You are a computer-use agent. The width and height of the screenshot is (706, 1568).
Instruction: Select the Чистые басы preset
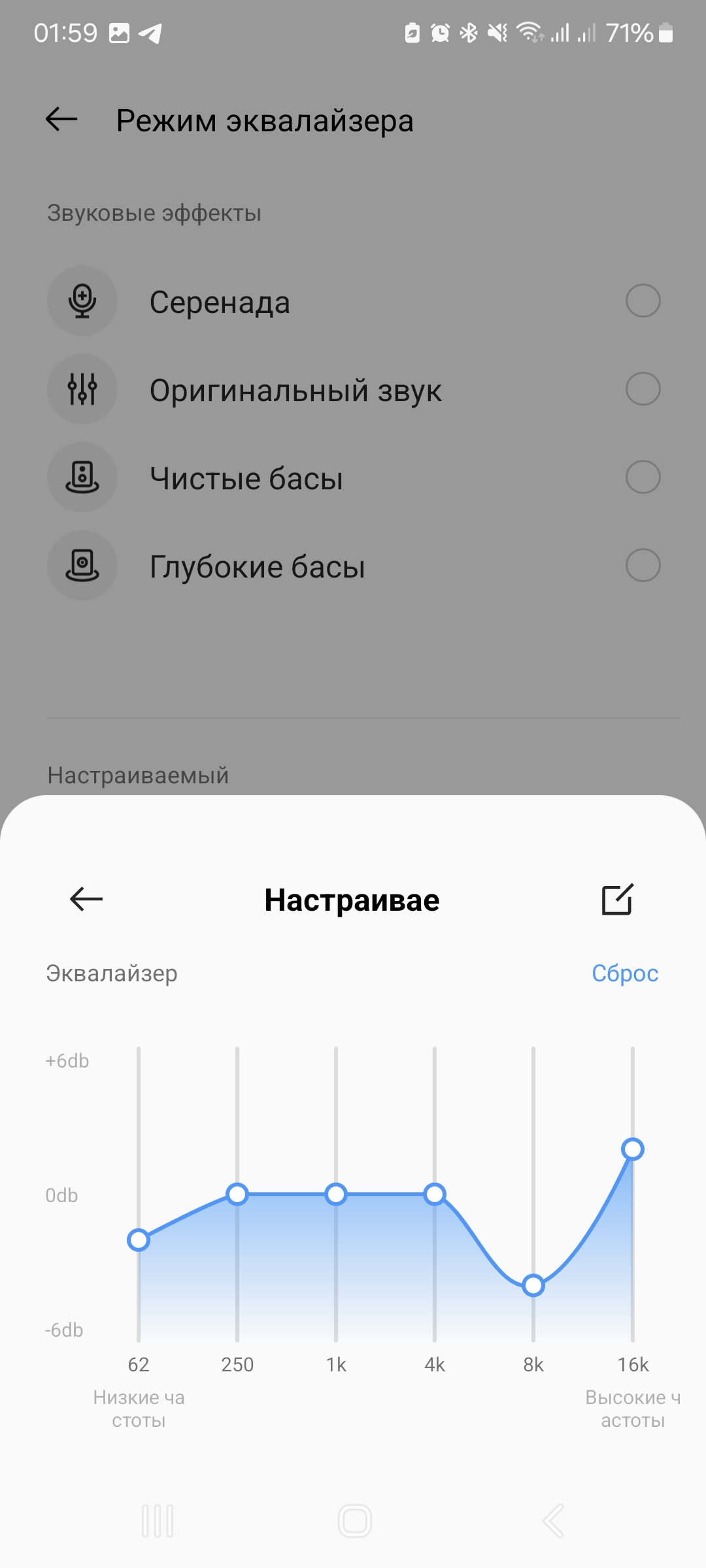point(643,478)
